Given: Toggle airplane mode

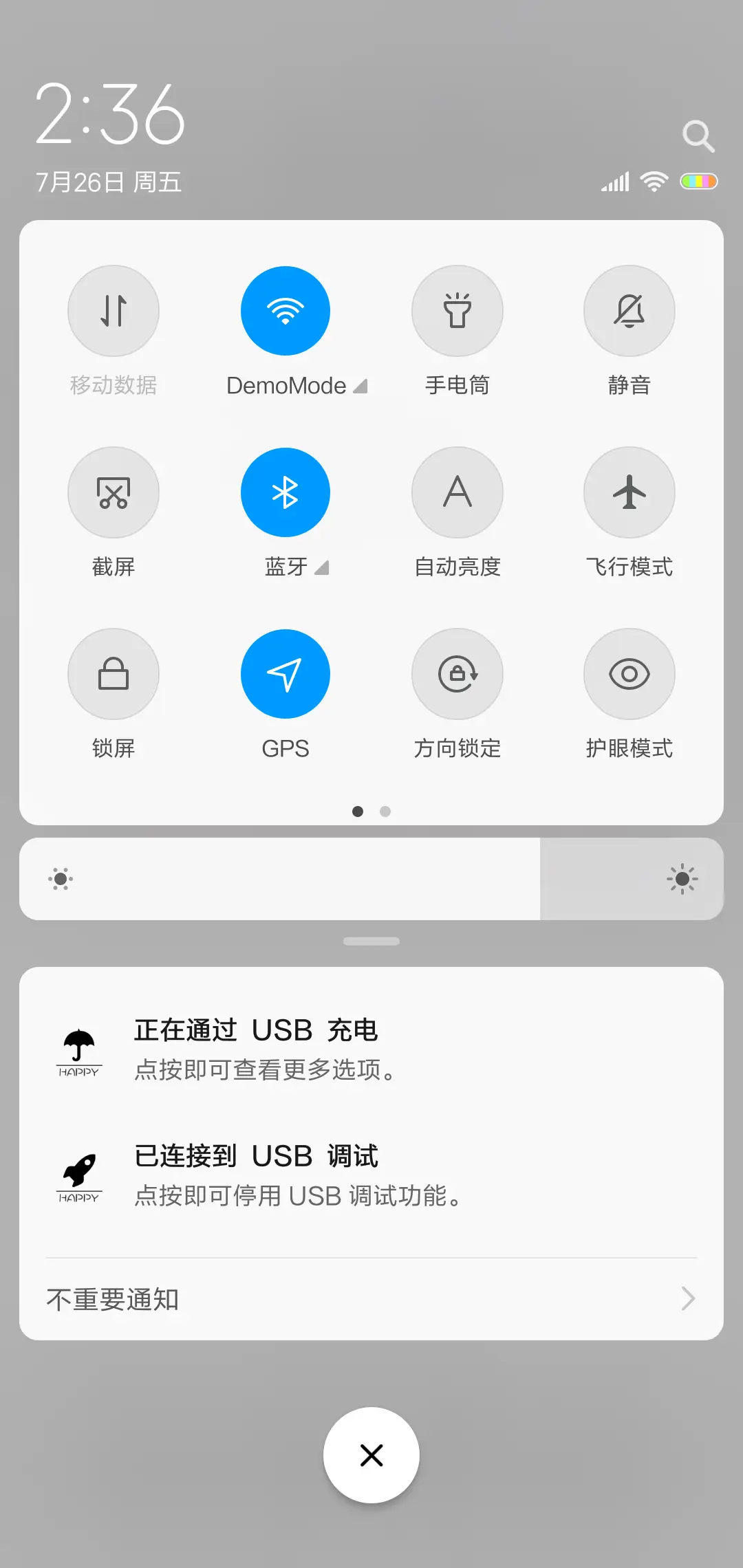Looking at the screenshot, I should coord(629,492).
